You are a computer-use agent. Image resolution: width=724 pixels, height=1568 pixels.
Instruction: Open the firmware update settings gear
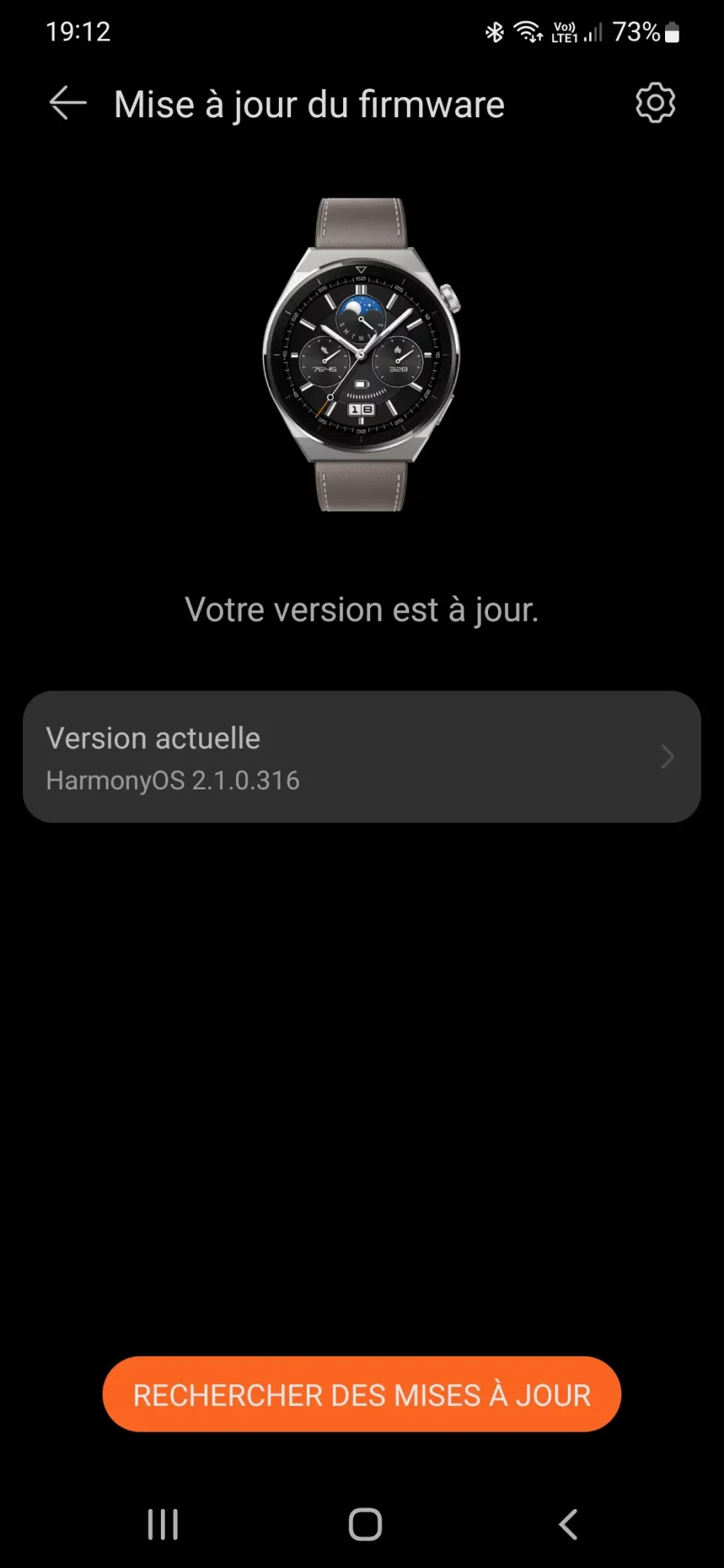point(655,103)
